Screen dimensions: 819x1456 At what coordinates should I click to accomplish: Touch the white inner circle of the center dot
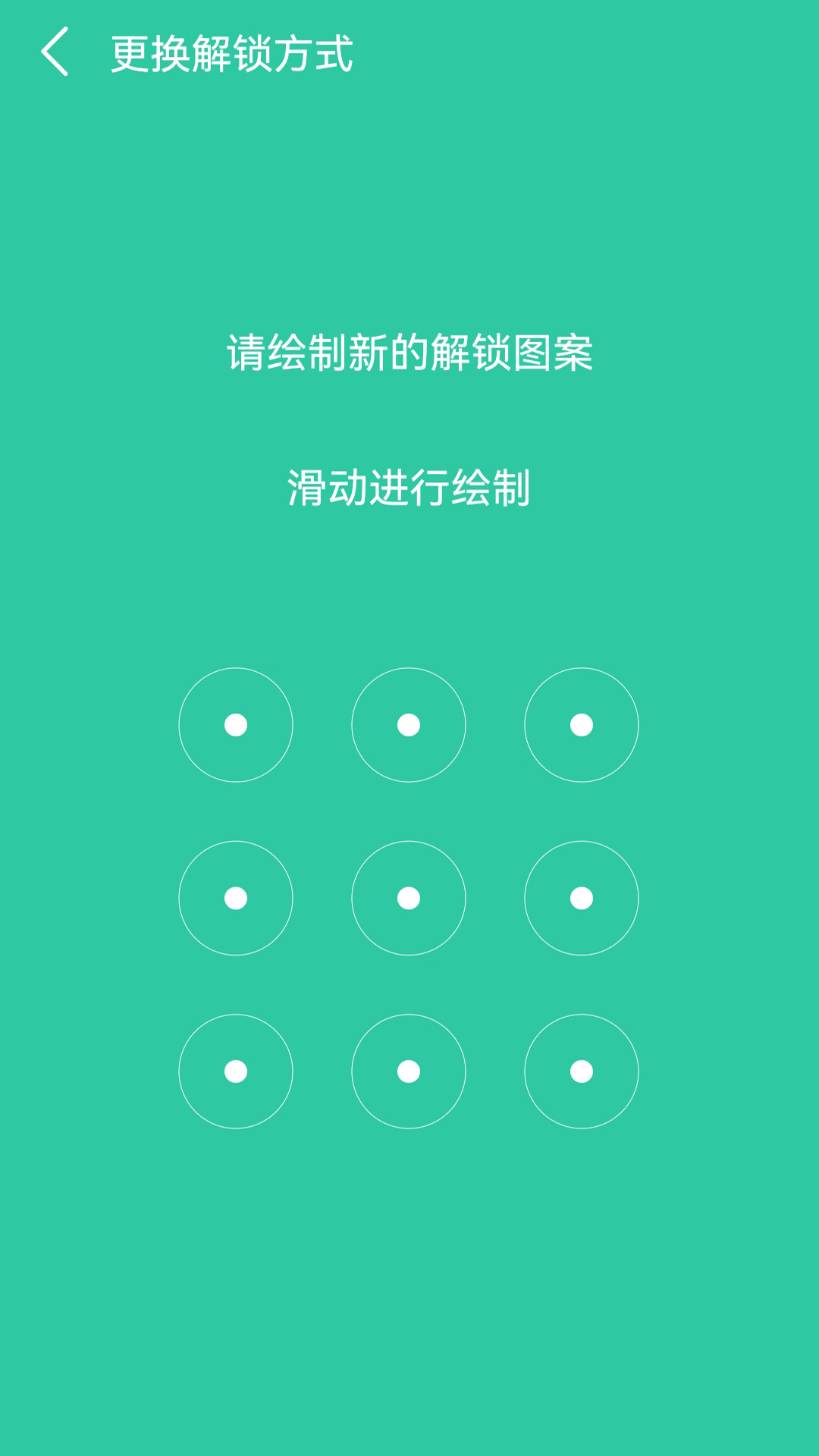point(409,898)
